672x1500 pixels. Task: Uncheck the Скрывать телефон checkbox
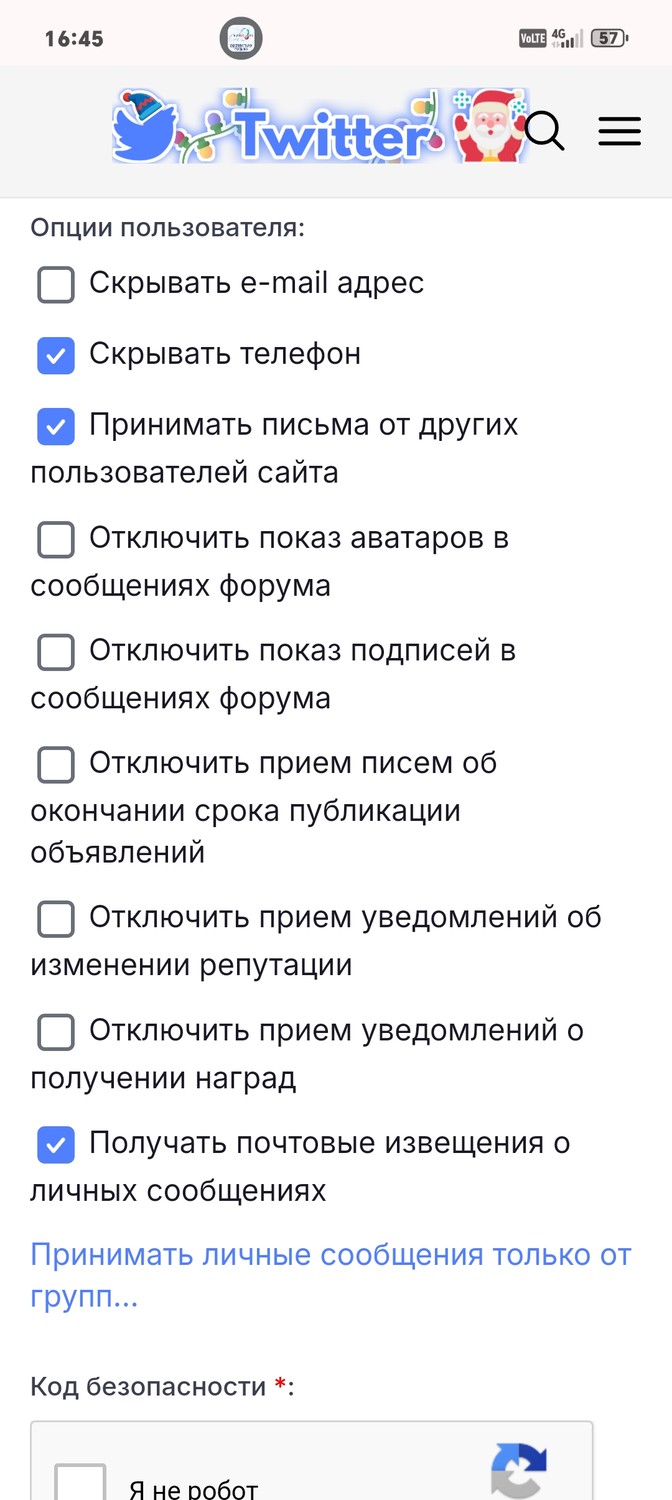56,355
